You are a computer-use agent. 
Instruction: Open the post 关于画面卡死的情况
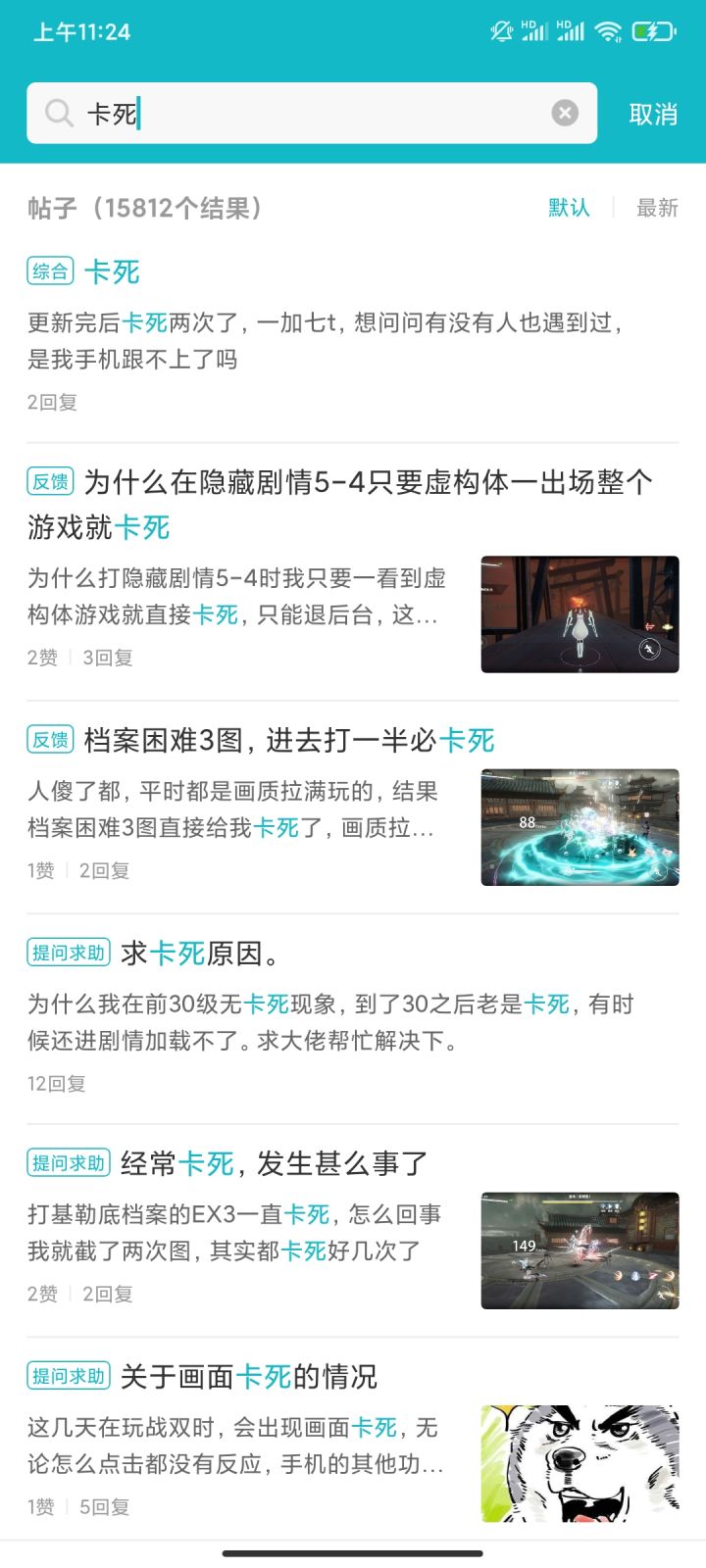353,1442
